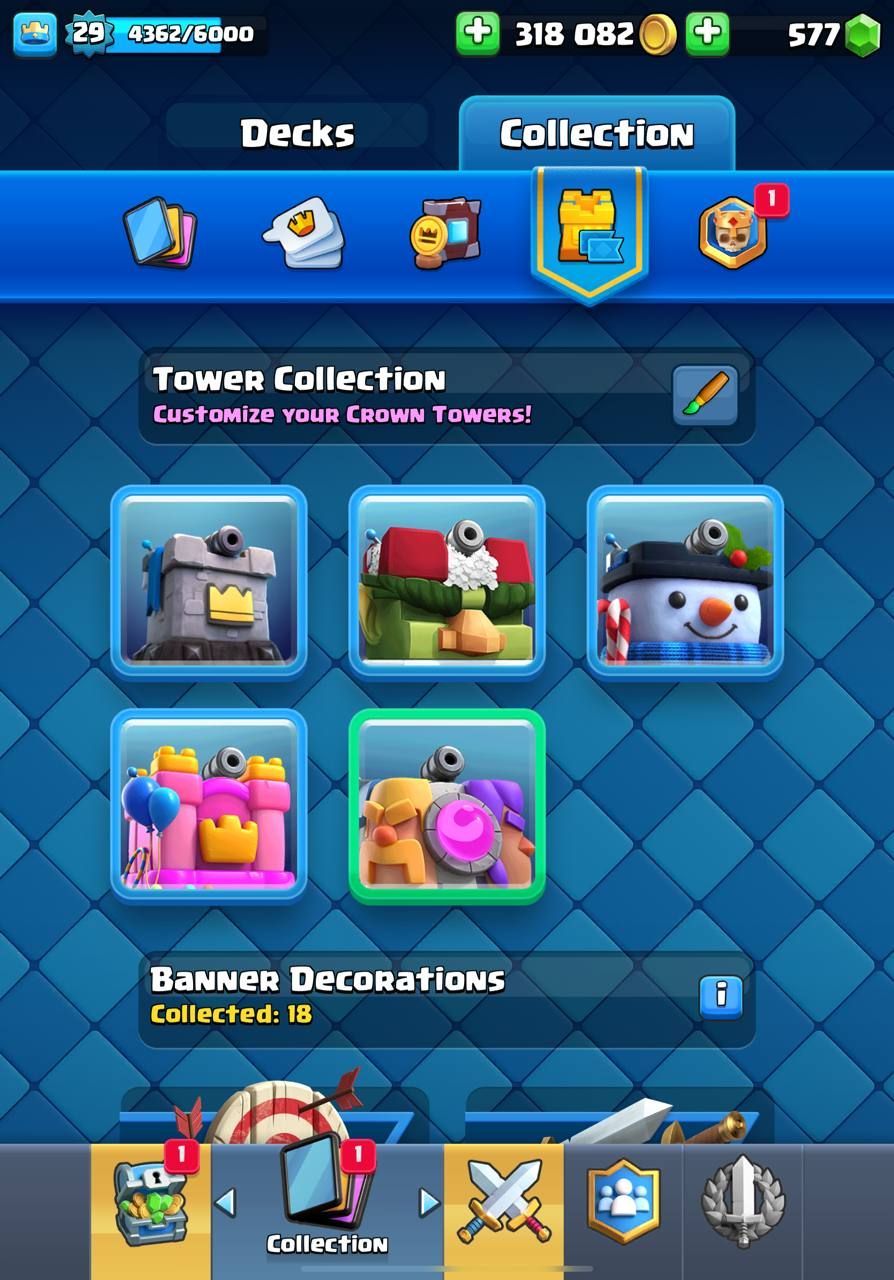Select the pink bouncy castle tower skin
Image resolution: width=894 pixels, height=1280 pixels.
point(209,806)
